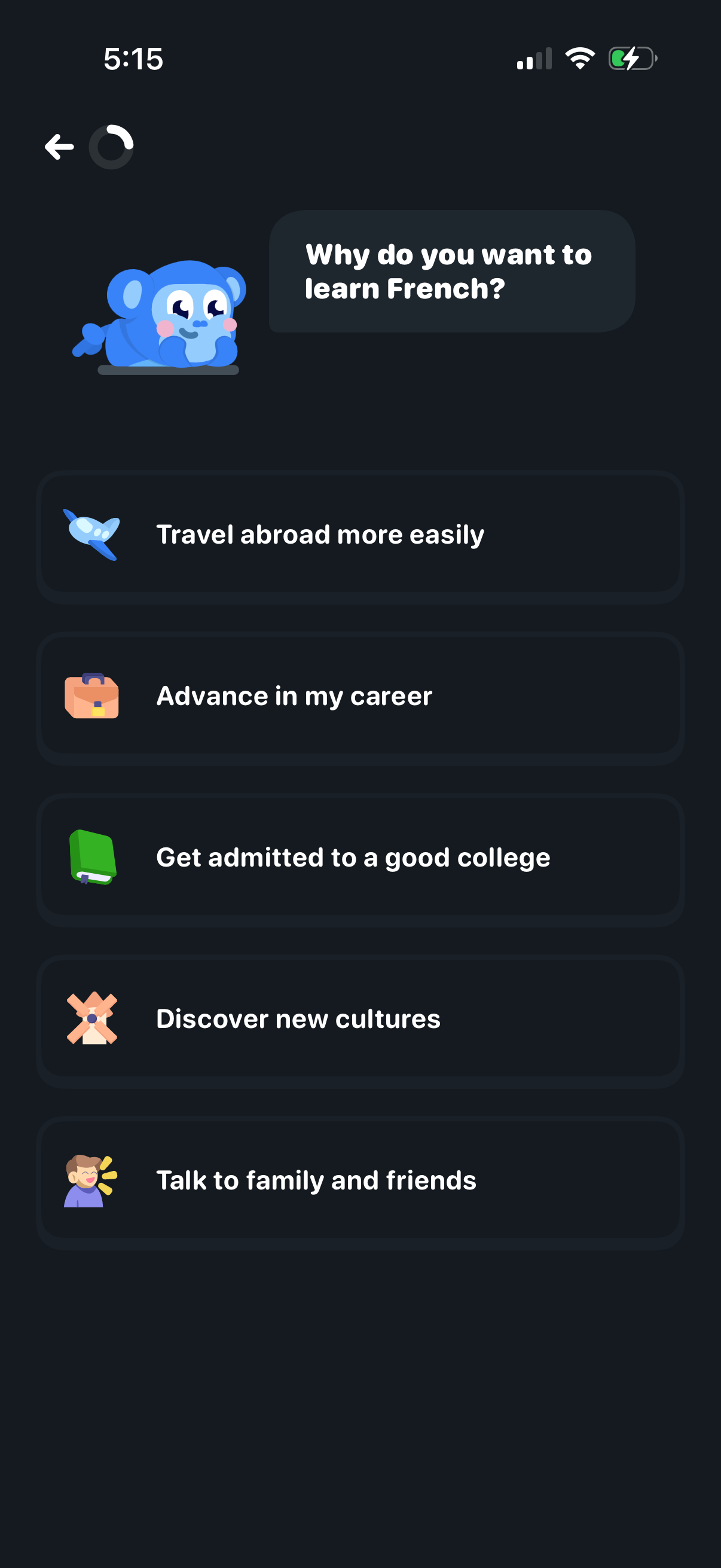This screenshot has width=721, height=1568.
Task: Tap the charging battery indicator
Action: tap(633, 58)
